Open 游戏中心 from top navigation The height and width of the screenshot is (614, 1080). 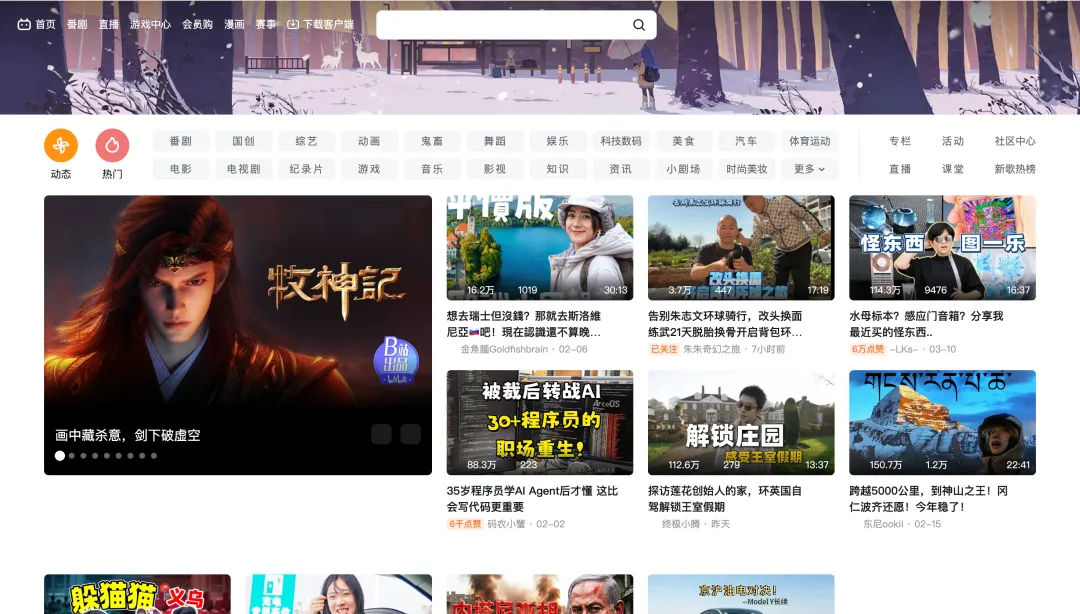(x=150, y=24)
